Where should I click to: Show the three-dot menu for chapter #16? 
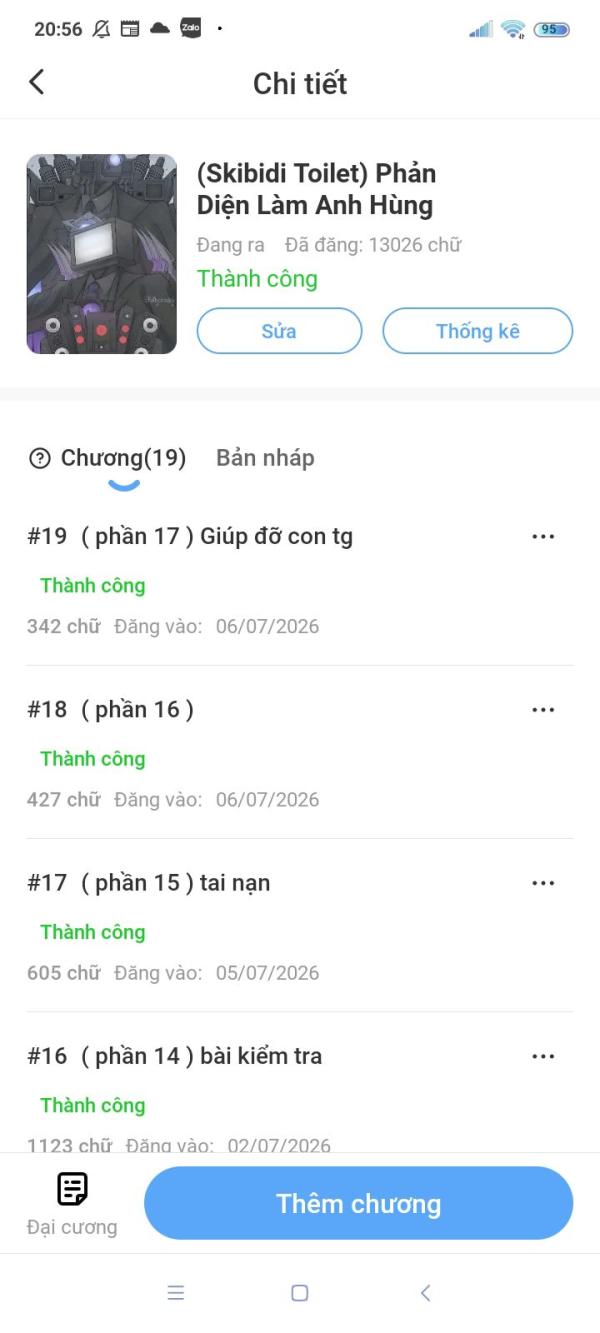pyautogui.click(x=543, y=1056)
